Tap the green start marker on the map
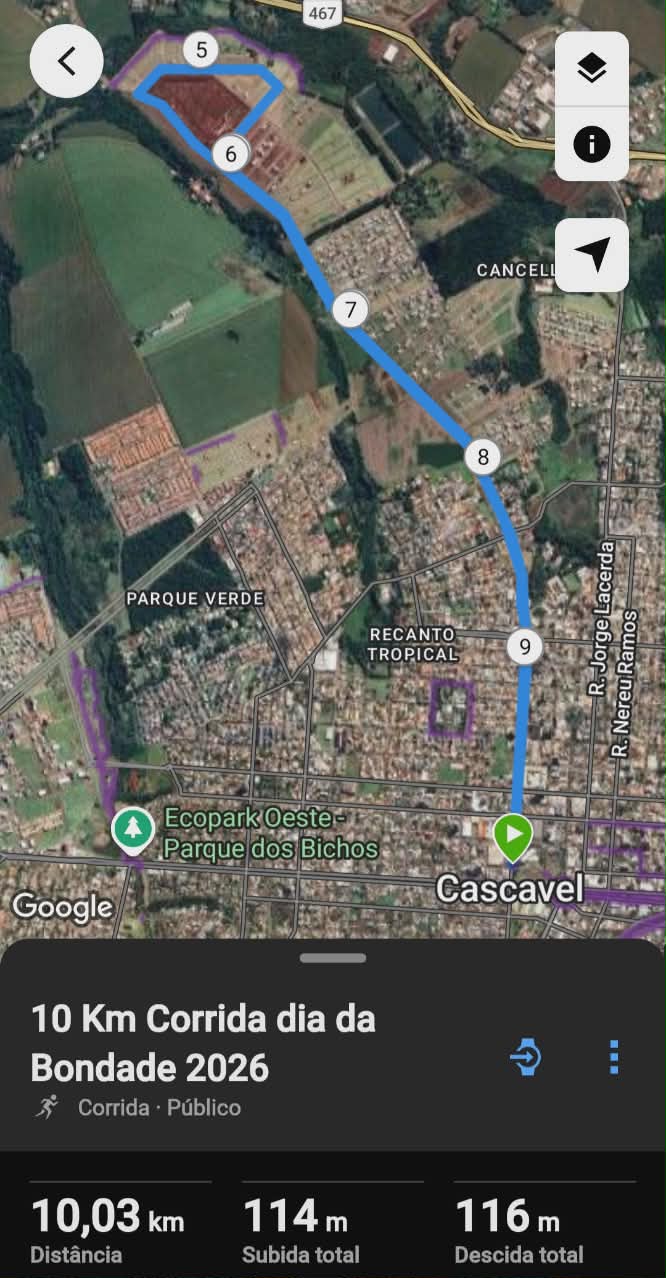666x1278 pixels. [512, 835]
